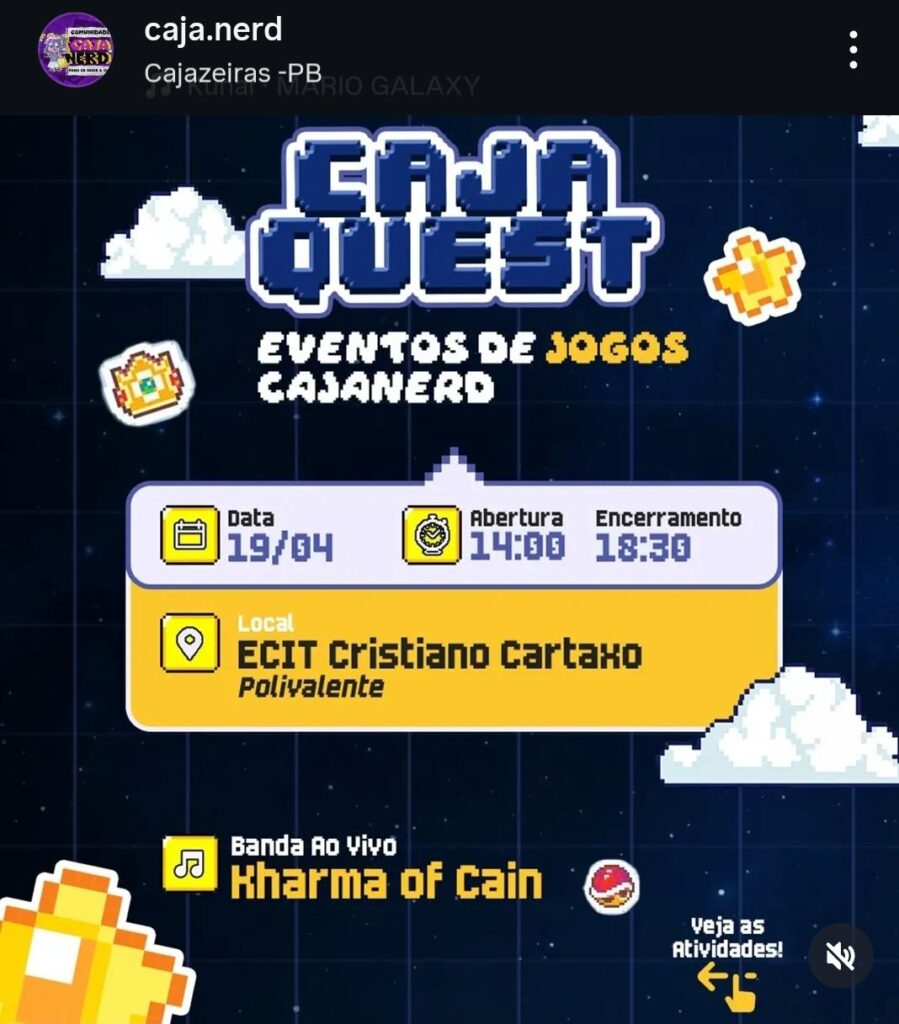Open Cajazeiras -PB location
The width and height of the screenshot is (899, 1024).
tap(232, 72)
